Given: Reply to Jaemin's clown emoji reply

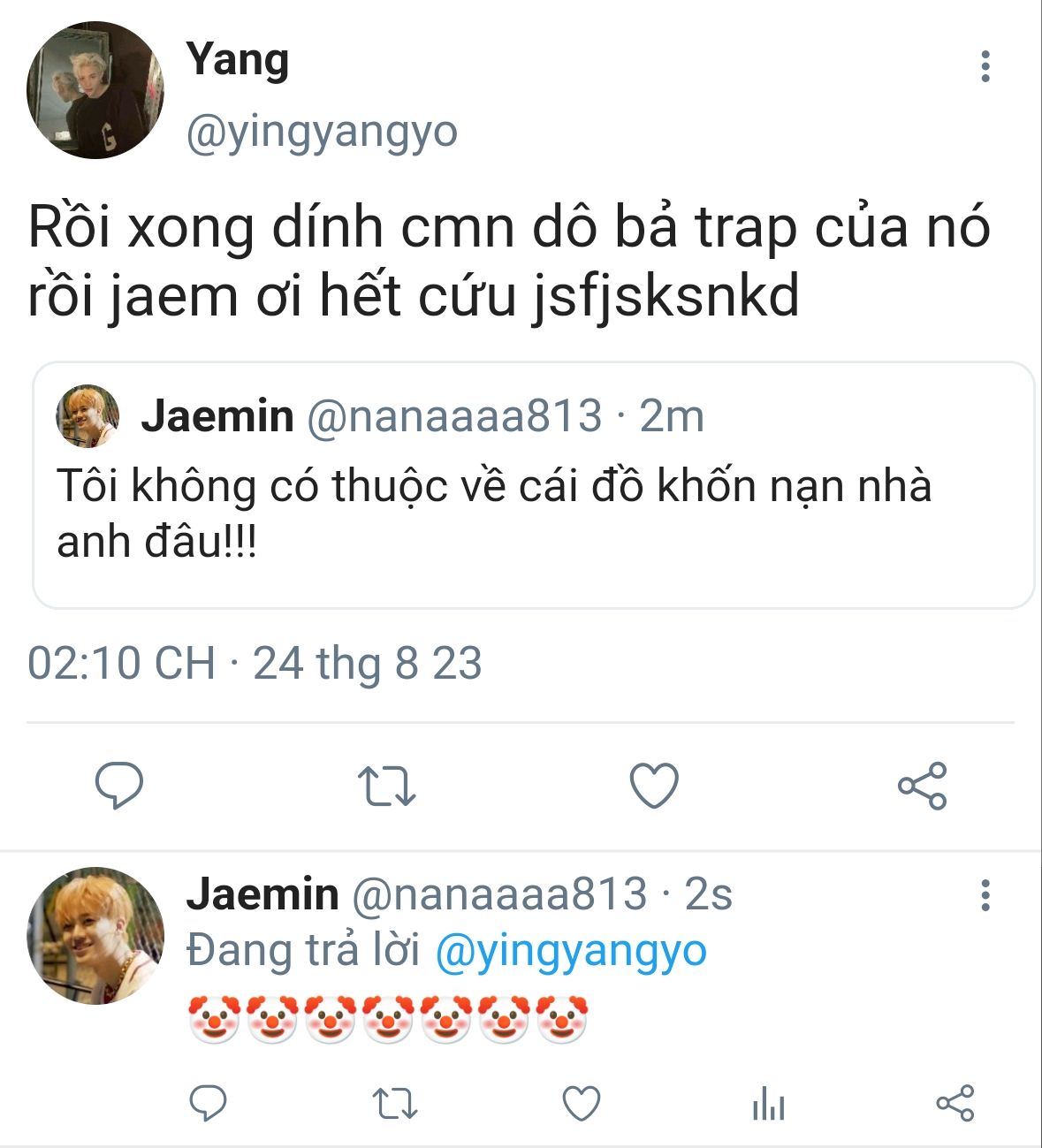Looking at the screenshot, I should coord(209,1104).
